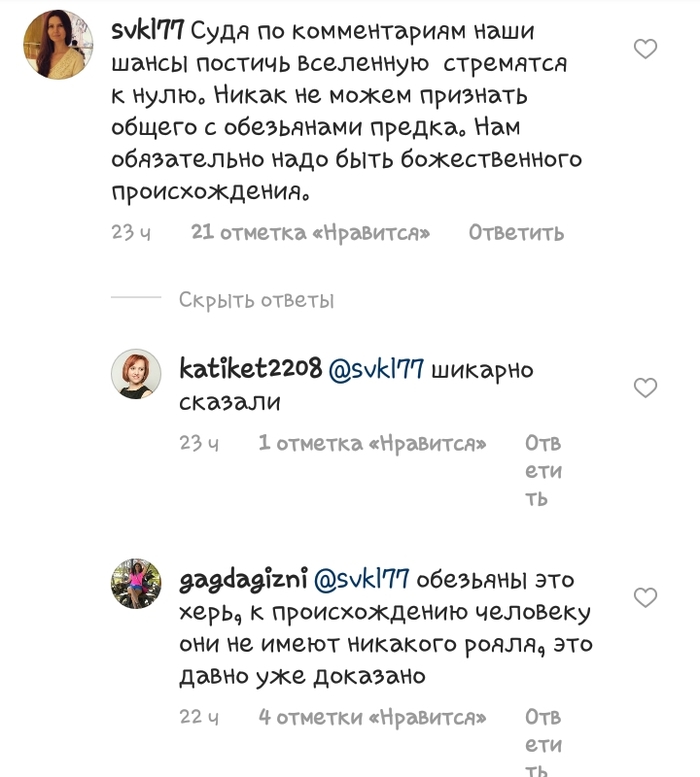Reply to gagdagizni's comment
The image size is (700, 777).
click(543, 744)
